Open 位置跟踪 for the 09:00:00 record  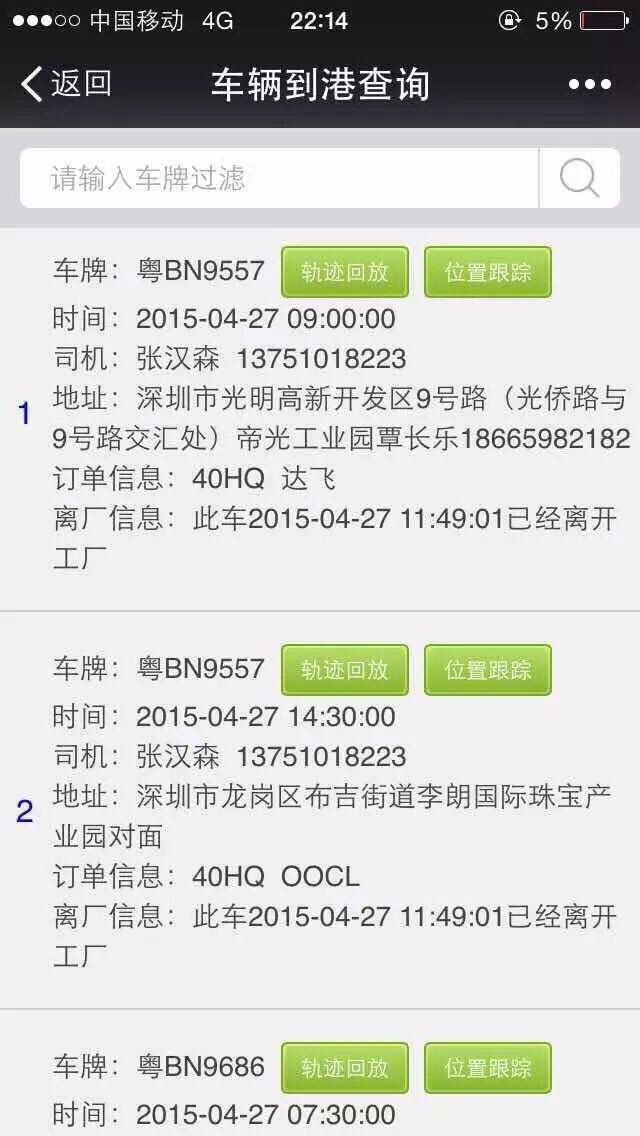click(x=488, y=272)
